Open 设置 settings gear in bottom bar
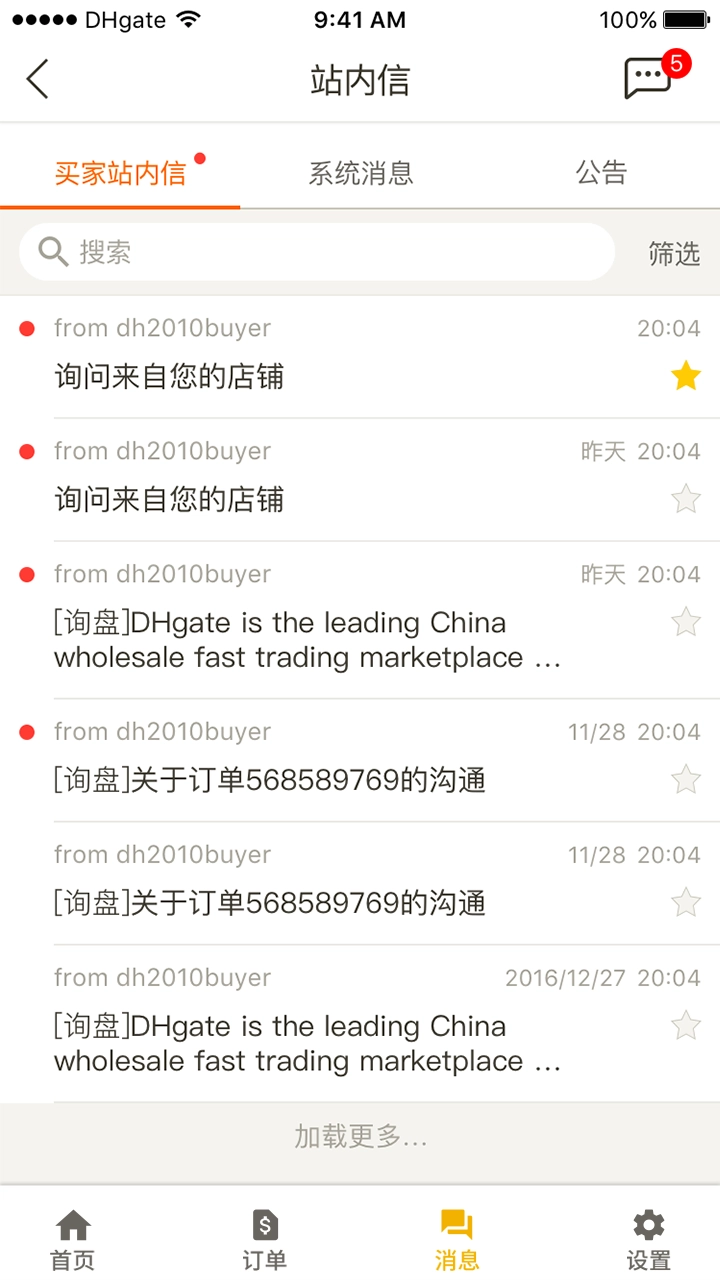This screenshot has height=1280, width=720. point(647,1236)
